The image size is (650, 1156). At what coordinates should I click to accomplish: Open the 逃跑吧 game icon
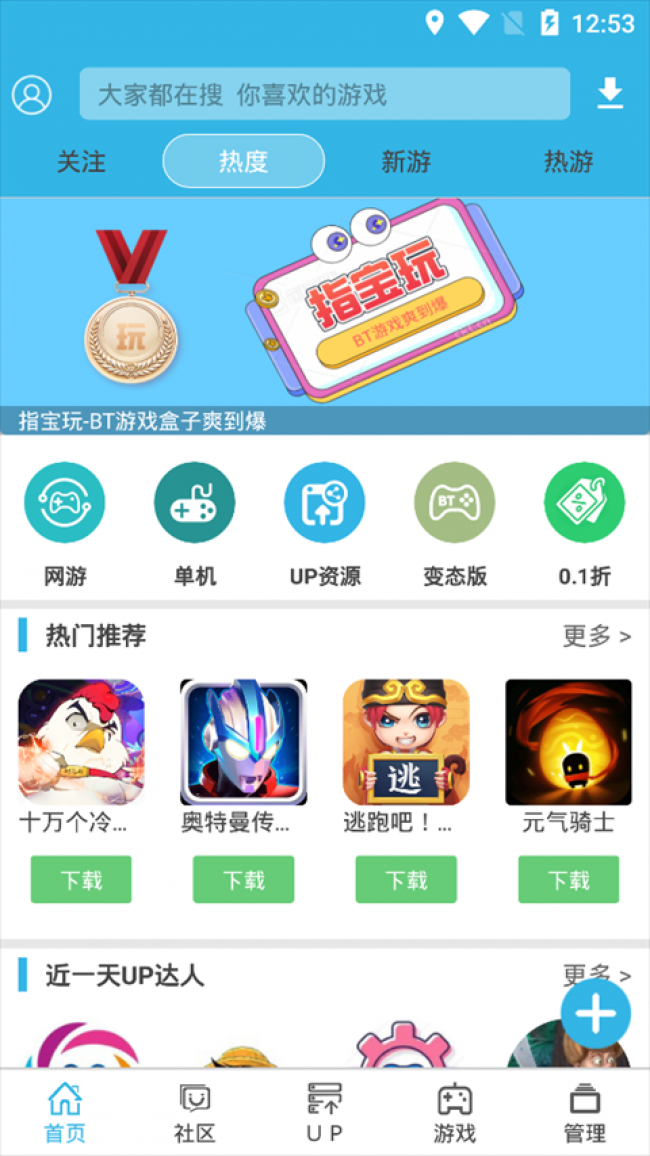(406, 742)
